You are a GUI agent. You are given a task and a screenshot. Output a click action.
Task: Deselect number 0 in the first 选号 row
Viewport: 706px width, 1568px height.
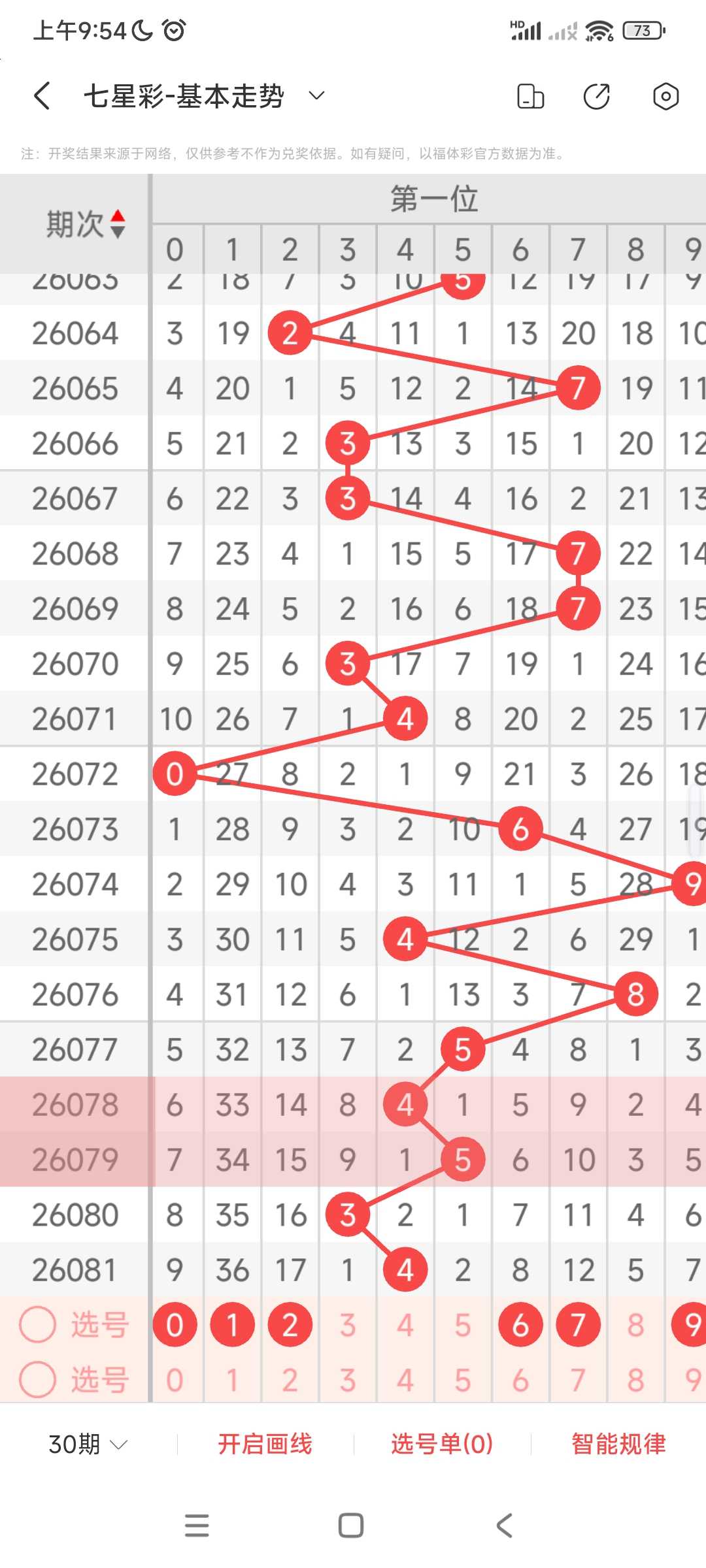[175, 1324]
